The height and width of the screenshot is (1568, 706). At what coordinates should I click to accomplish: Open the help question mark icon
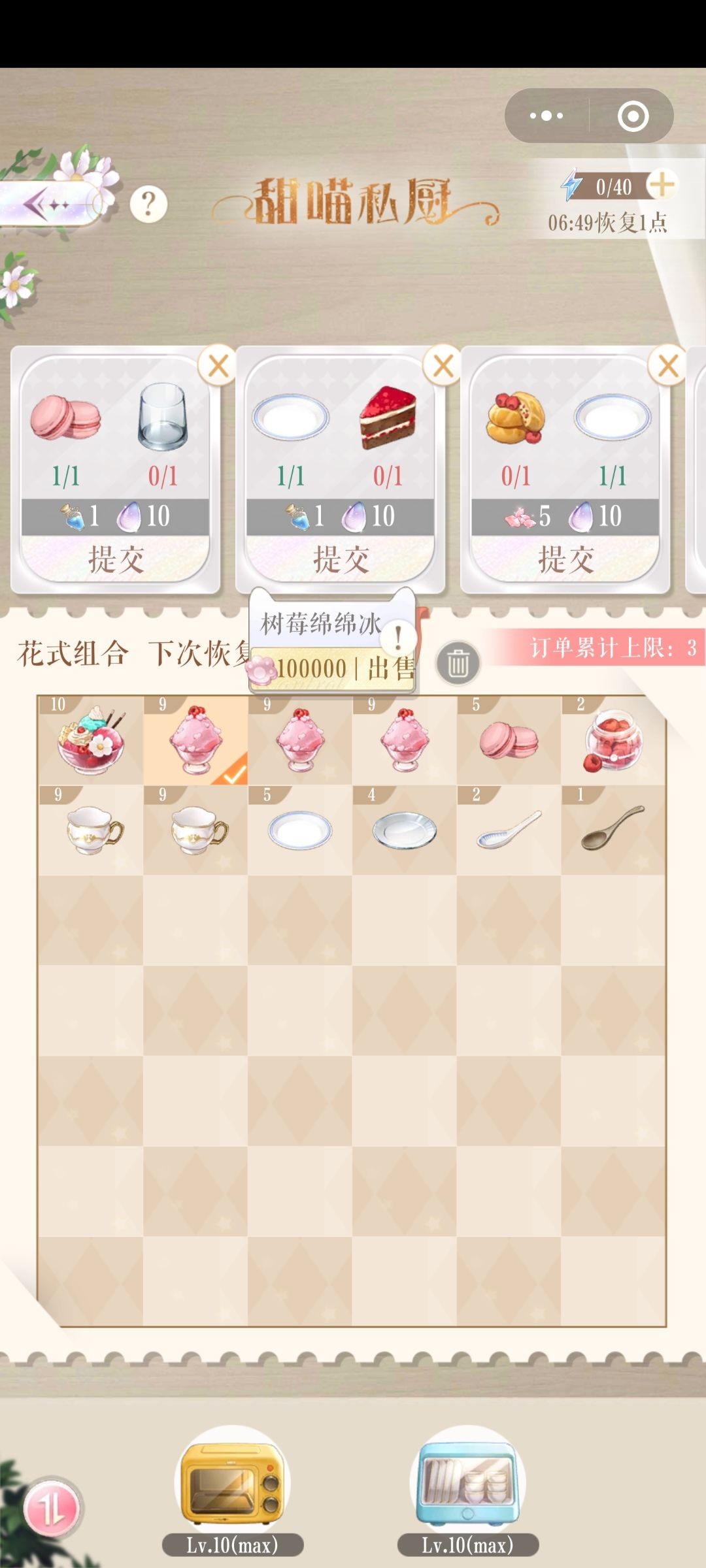click(149, 204)
